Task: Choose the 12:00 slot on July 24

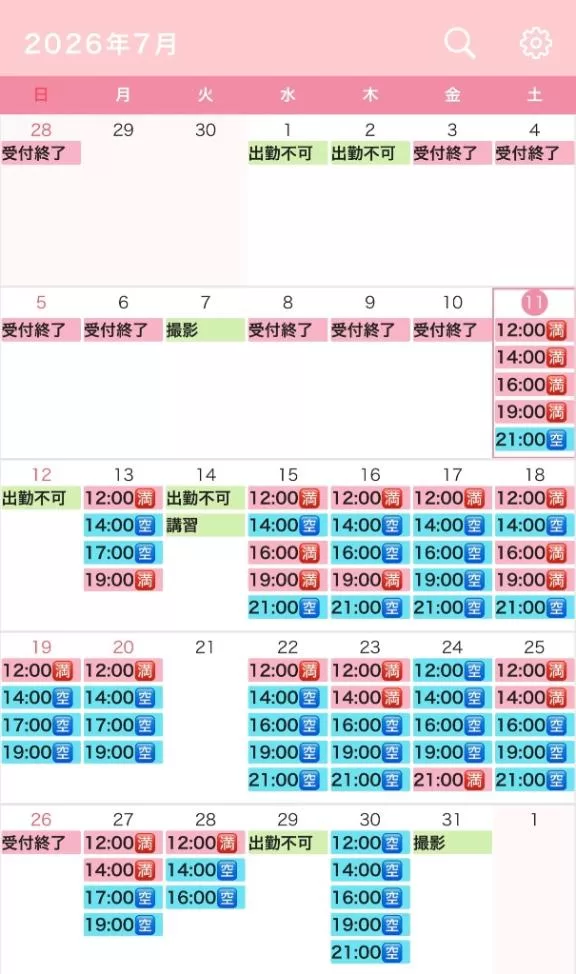Action: [452, 670]
